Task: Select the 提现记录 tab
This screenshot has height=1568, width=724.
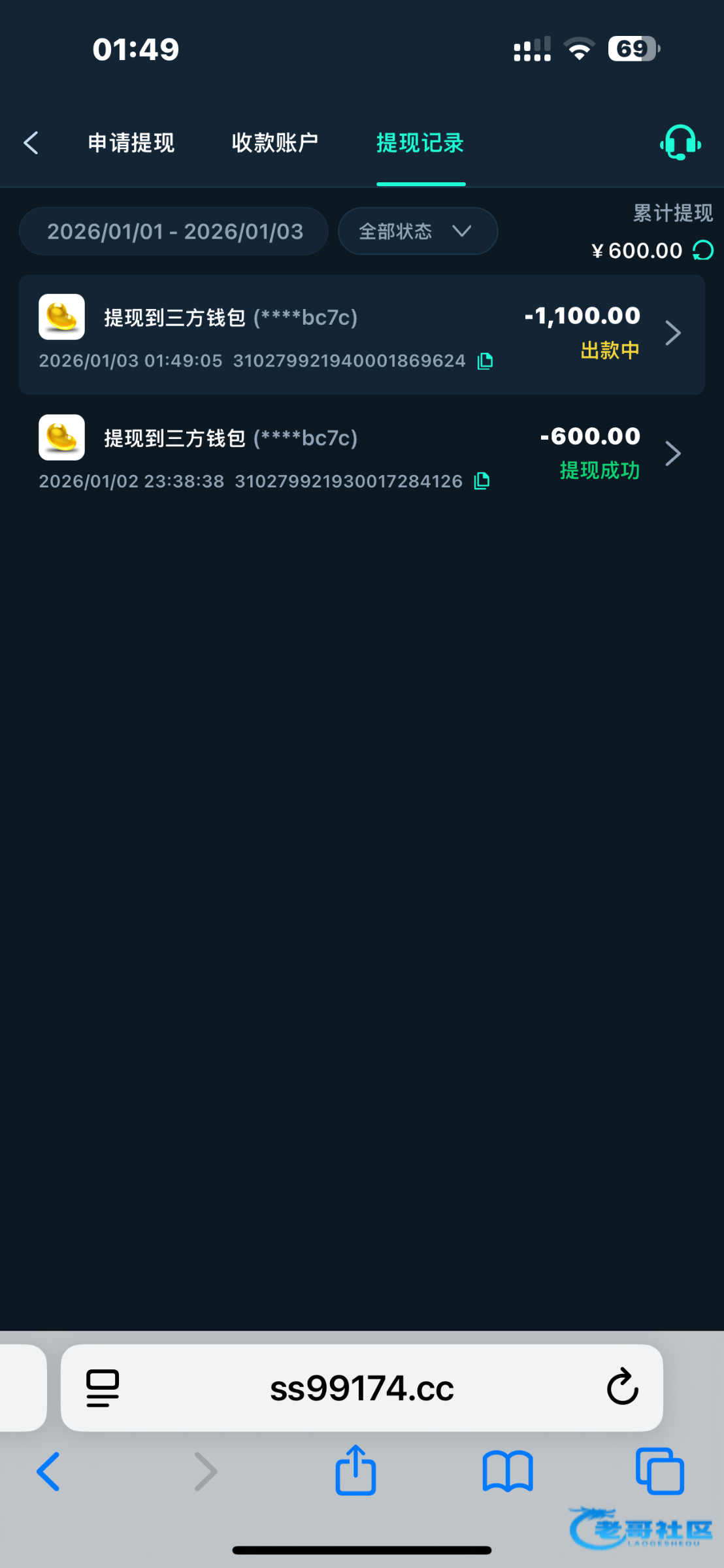Action: [x=420, y=142]
